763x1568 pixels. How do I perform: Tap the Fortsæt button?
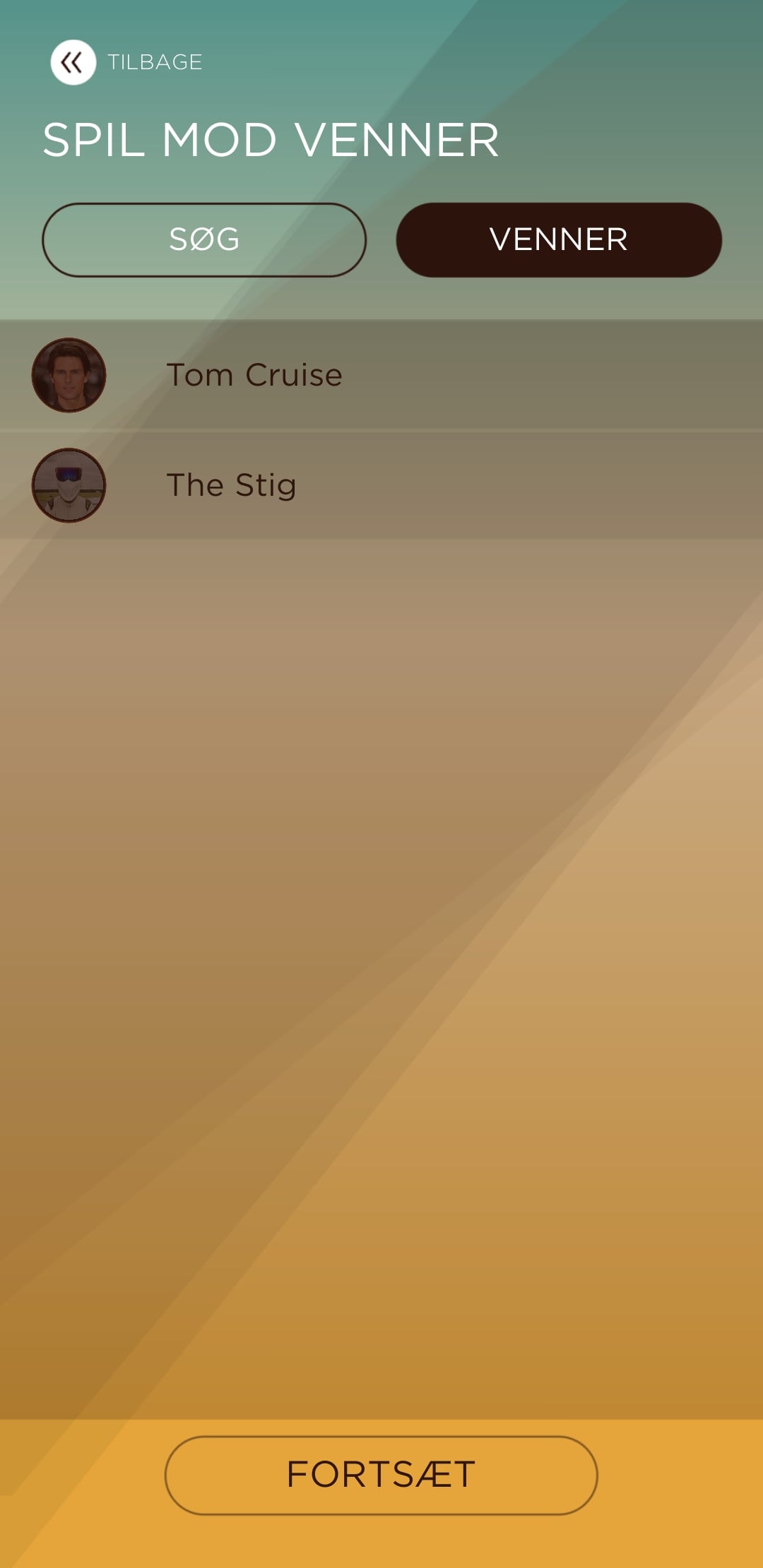pyautogui.click(x=381, y=1475)
